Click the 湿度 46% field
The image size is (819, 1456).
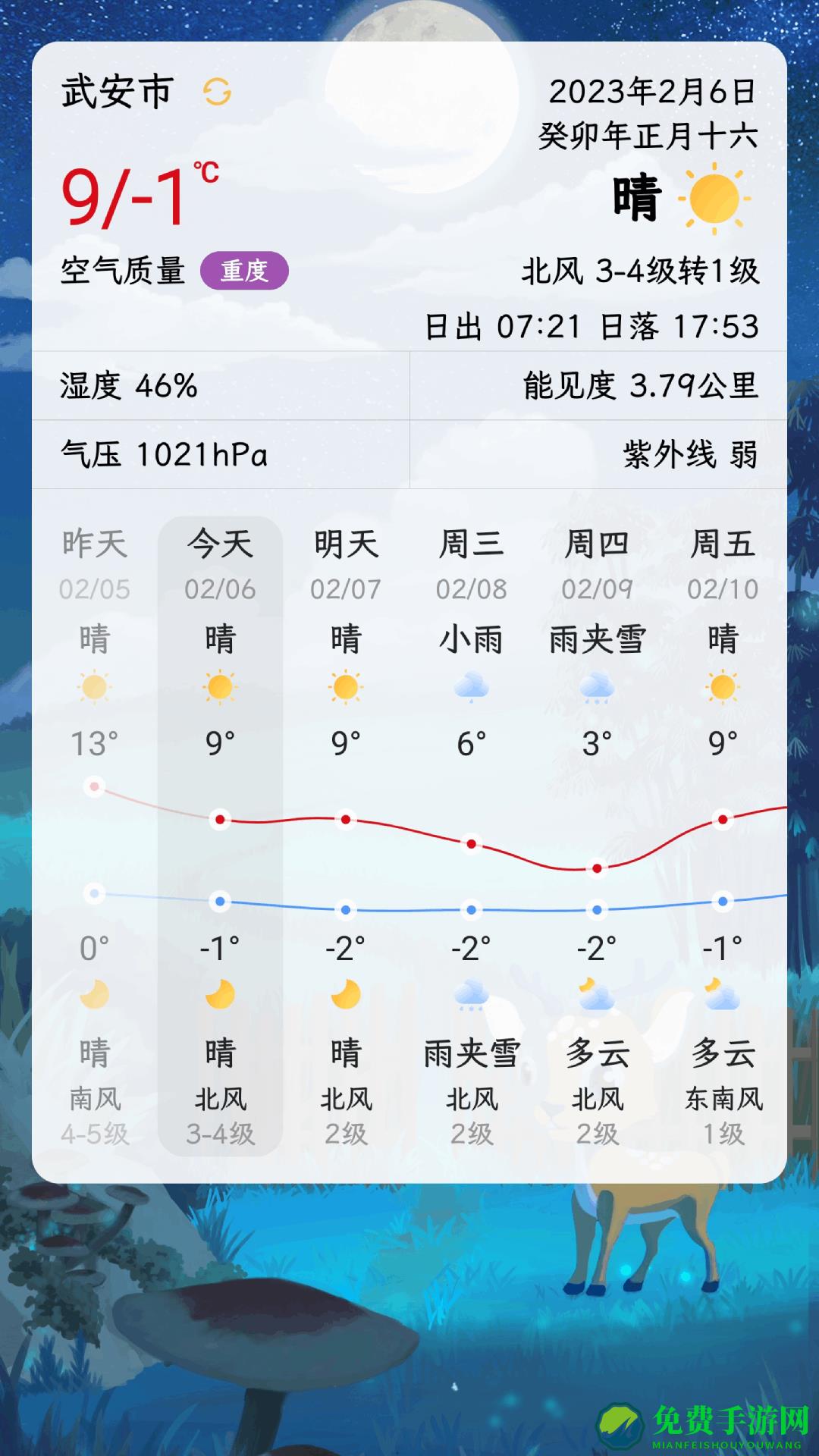[129, 385]
